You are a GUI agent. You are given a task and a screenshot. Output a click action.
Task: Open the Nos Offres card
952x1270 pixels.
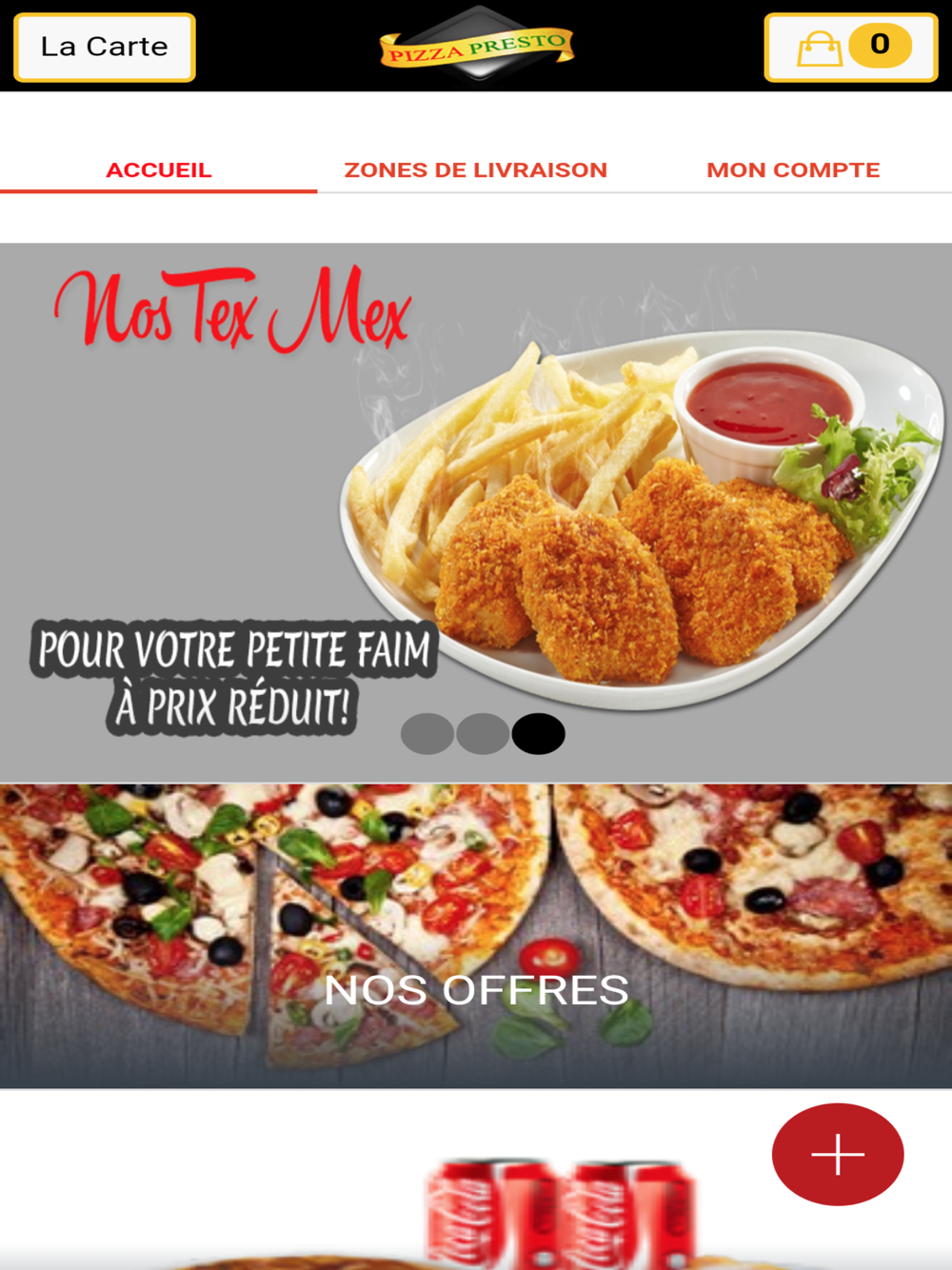coord(476,938)
